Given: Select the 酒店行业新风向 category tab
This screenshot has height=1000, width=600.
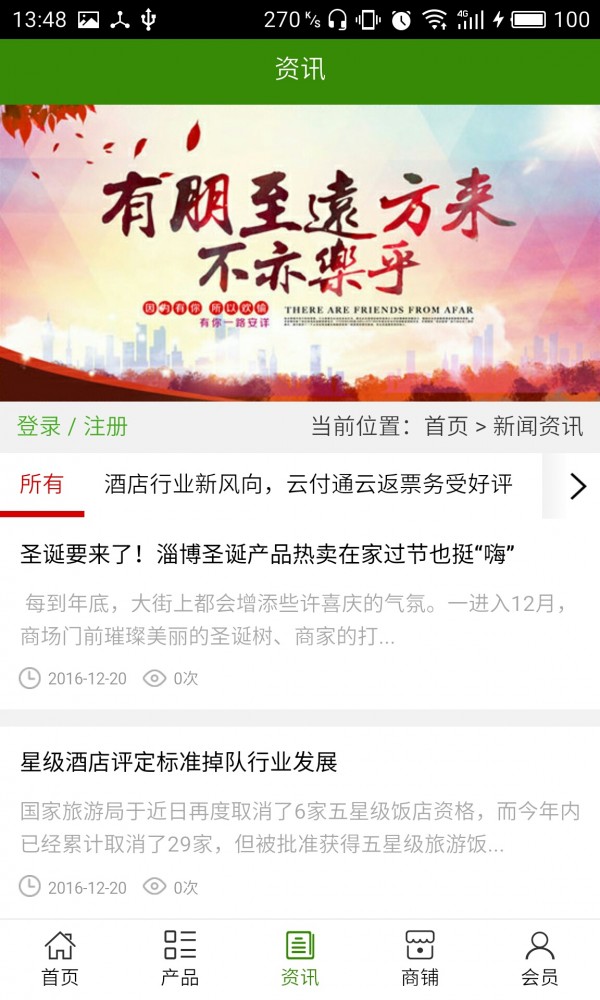Looking at the screenshot, I should click(x=308, y=485).
